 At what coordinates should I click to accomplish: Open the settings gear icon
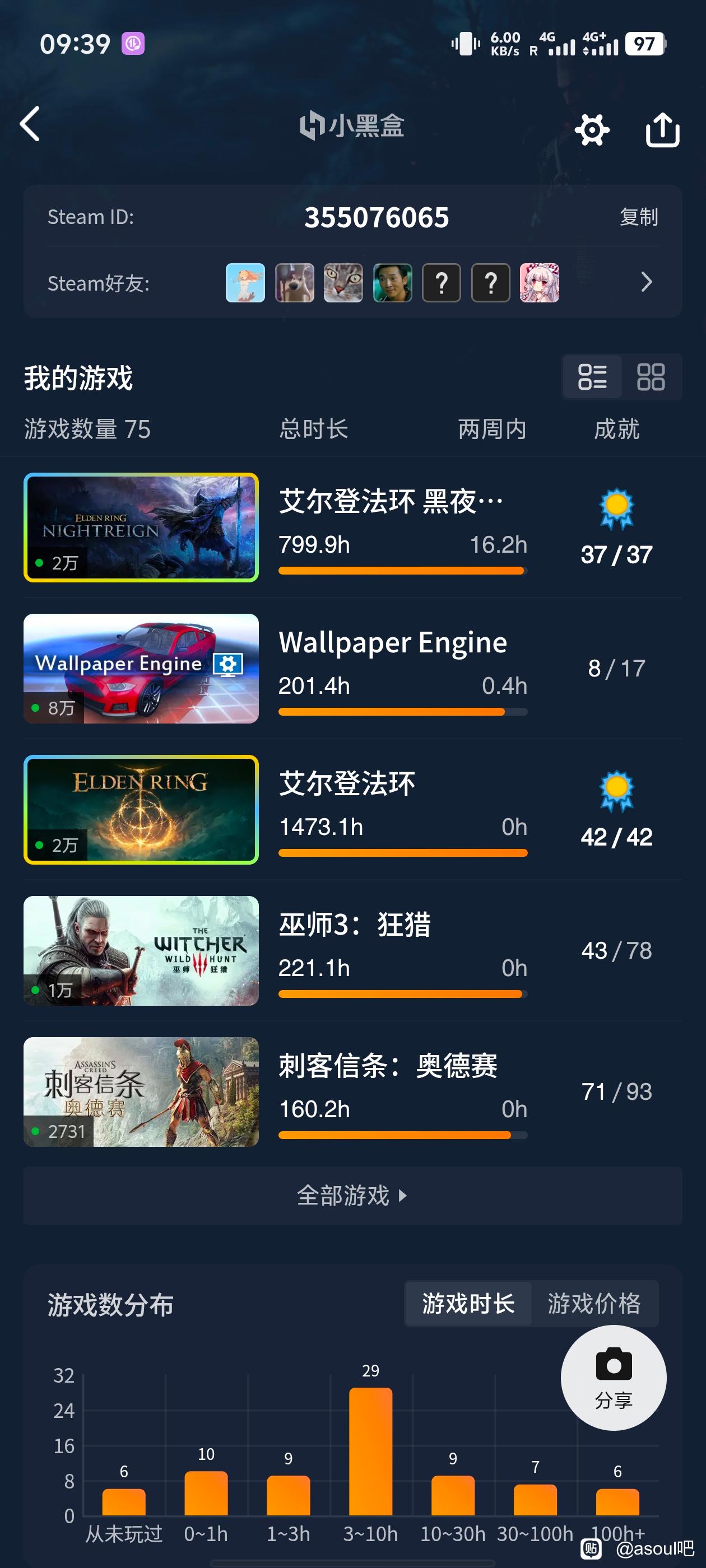click(x=592, y=129)
